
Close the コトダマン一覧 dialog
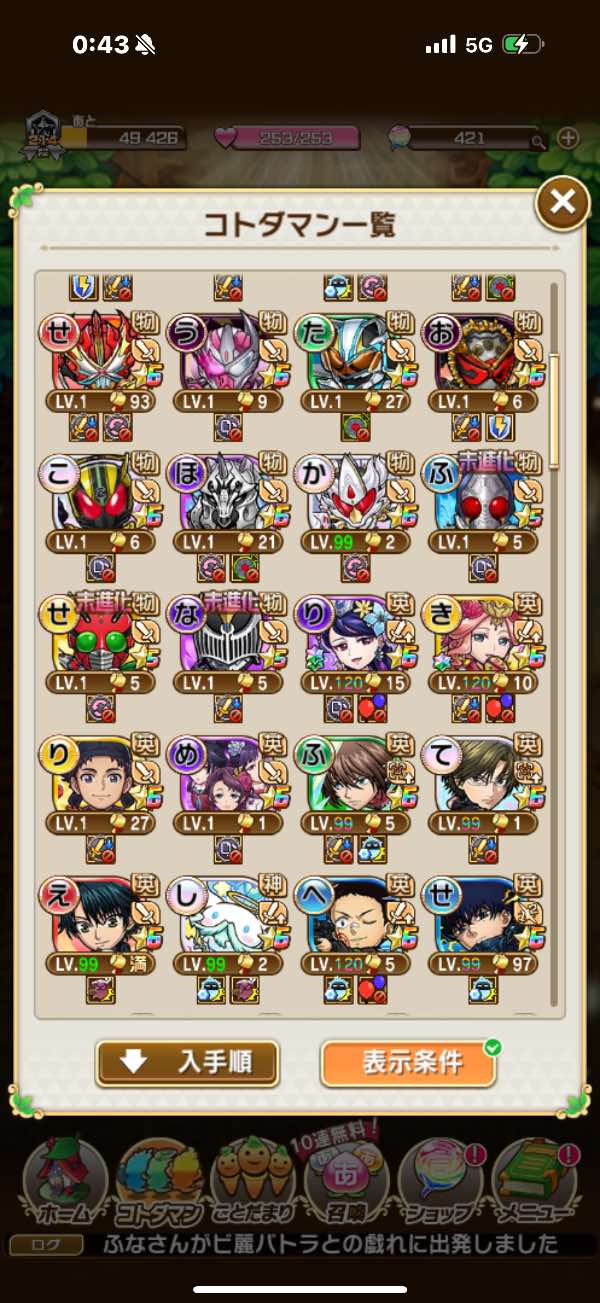tap(563, 203)
